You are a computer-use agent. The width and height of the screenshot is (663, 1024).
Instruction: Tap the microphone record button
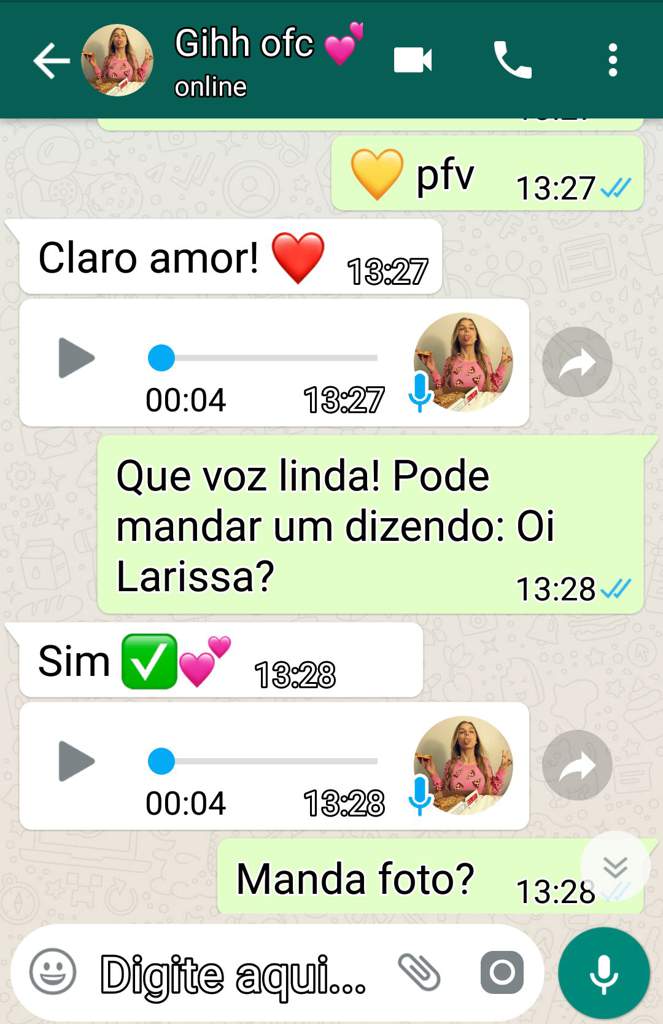pos(603,973)
